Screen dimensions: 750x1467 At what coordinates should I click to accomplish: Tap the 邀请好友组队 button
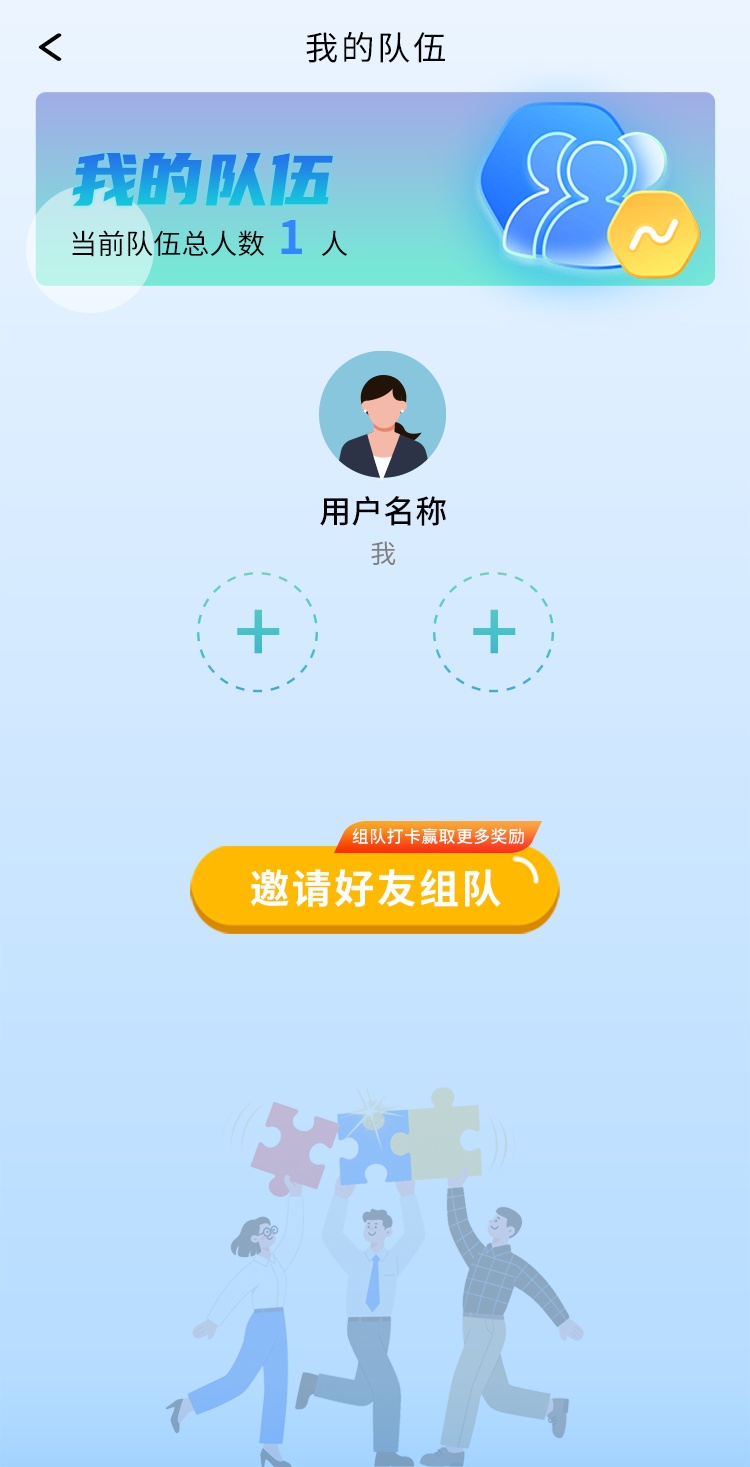click(374, 888)
